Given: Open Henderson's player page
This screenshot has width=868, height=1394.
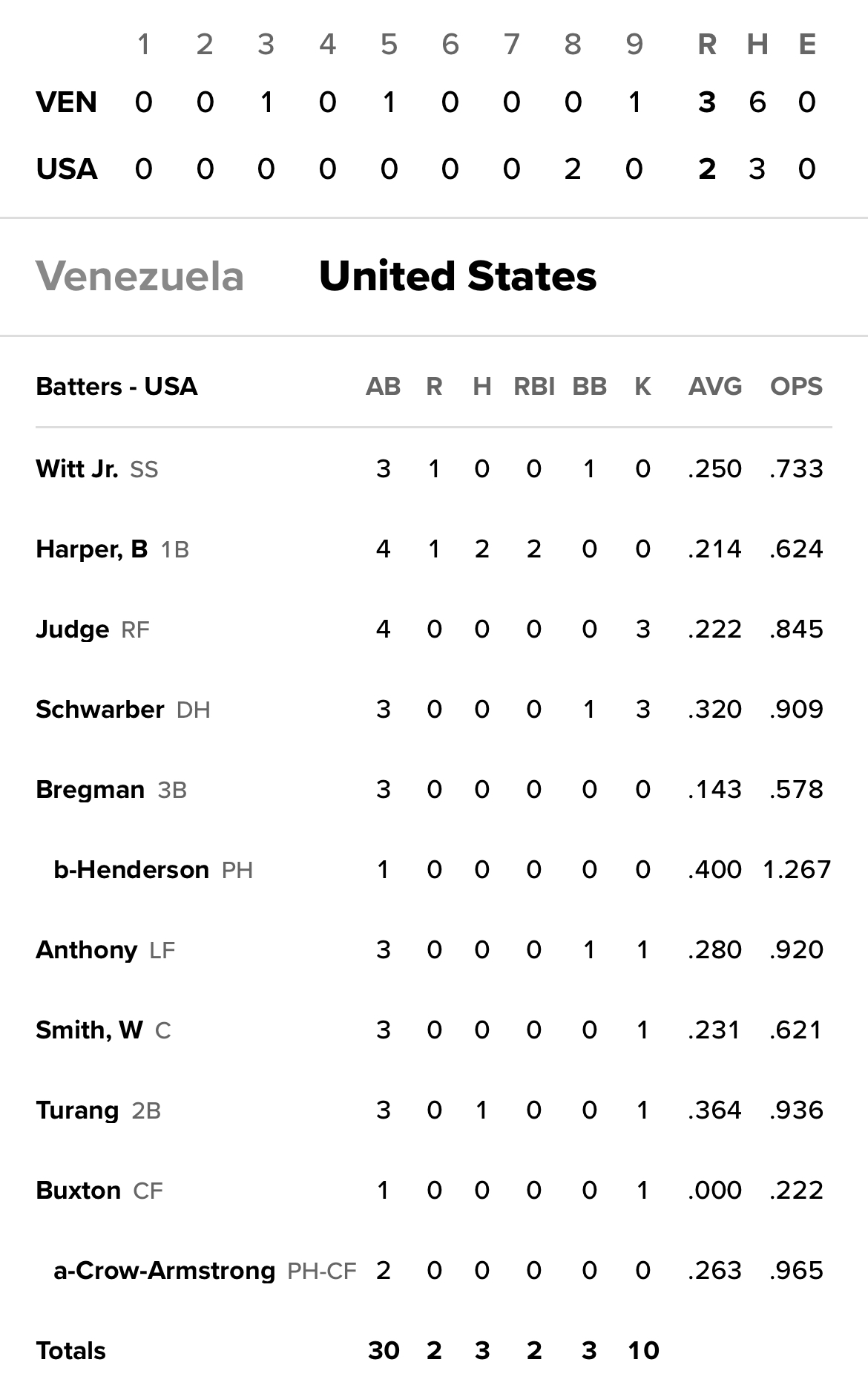Looking at the screenshot, I should pyautogui.click(x=131, y=870).
